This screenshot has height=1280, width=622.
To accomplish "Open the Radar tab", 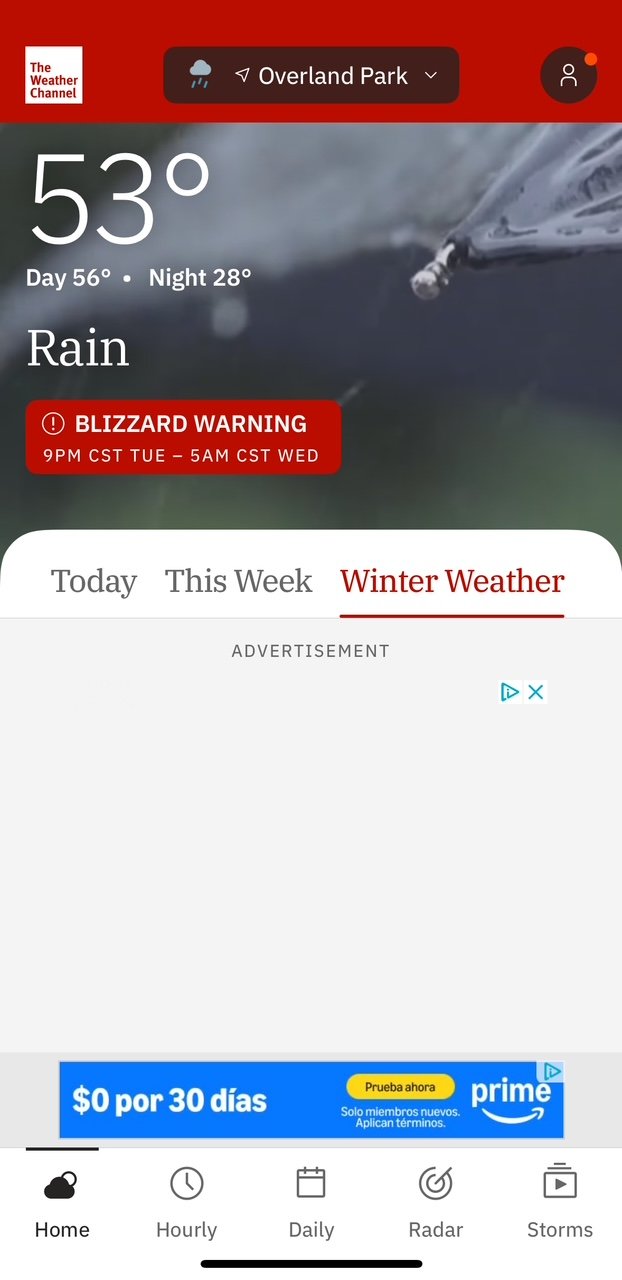I will (x=435, y=1203).
